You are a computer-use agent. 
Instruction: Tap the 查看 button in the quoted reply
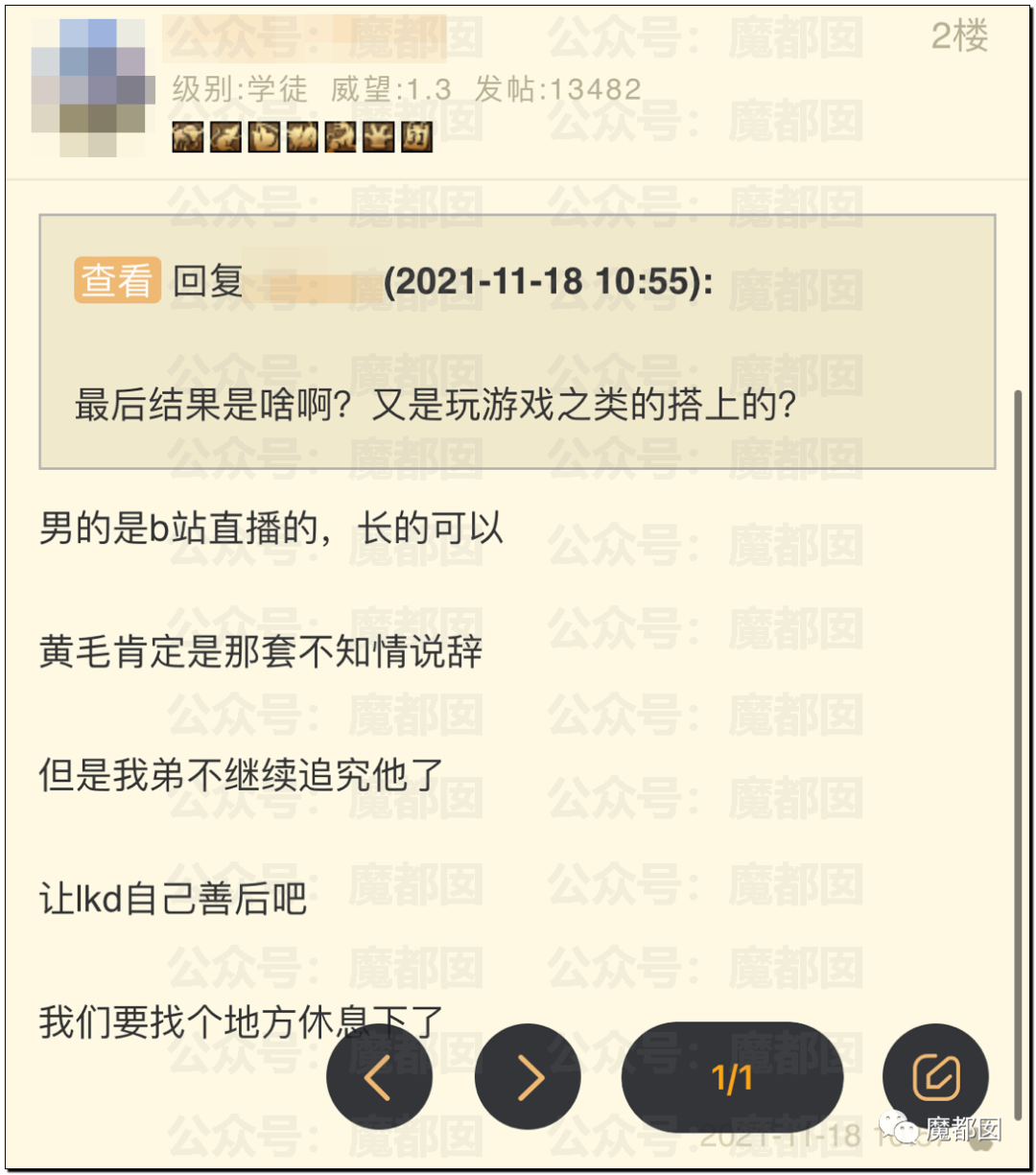pos(117,281)
